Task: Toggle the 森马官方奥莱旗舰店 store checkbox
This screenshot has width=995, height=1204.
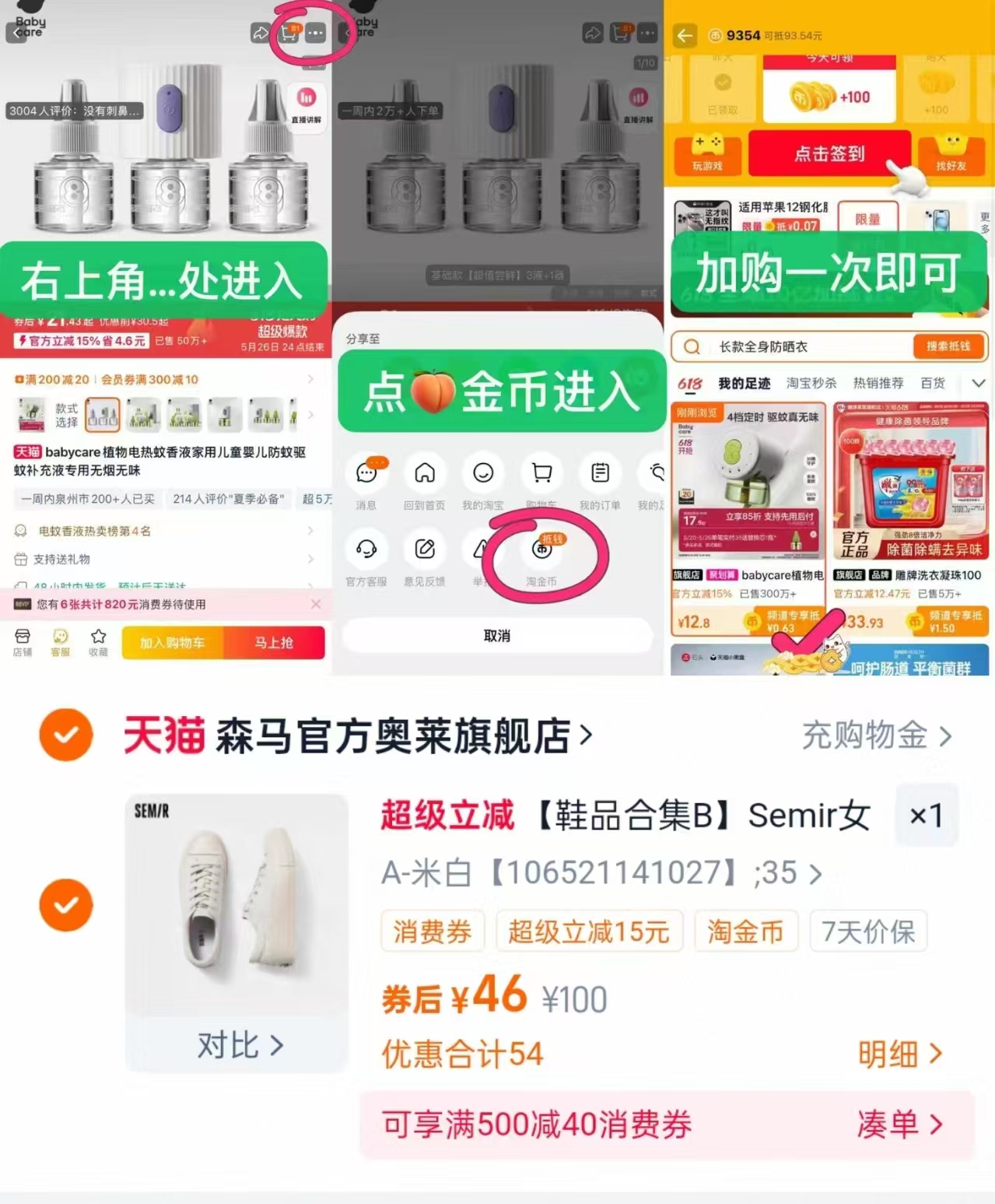Action: pyautogui.click(x=66, y=733)
